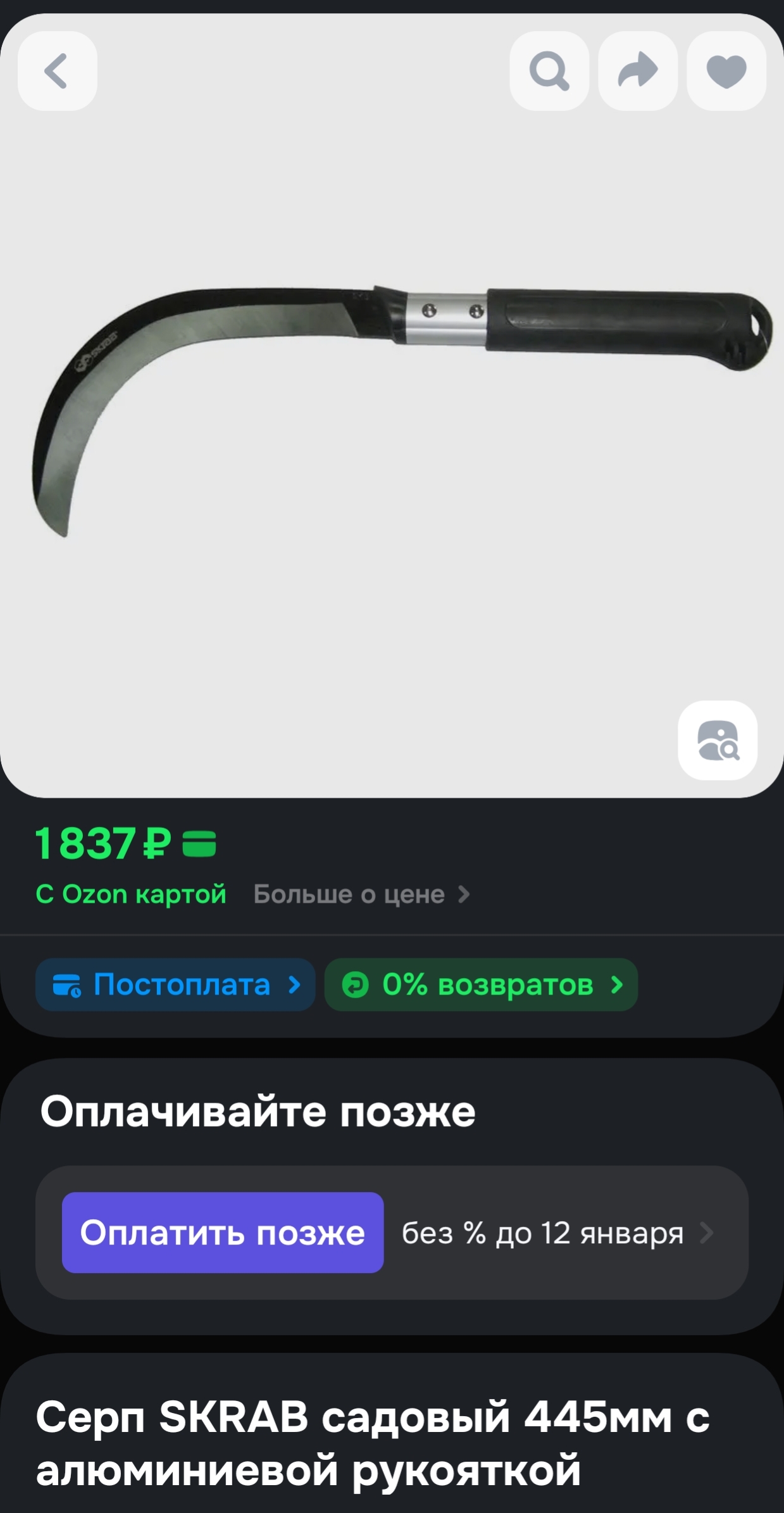784x1513 pixels.
Task: Open "Больше о цене" details
Action: (x=361, y=895)
